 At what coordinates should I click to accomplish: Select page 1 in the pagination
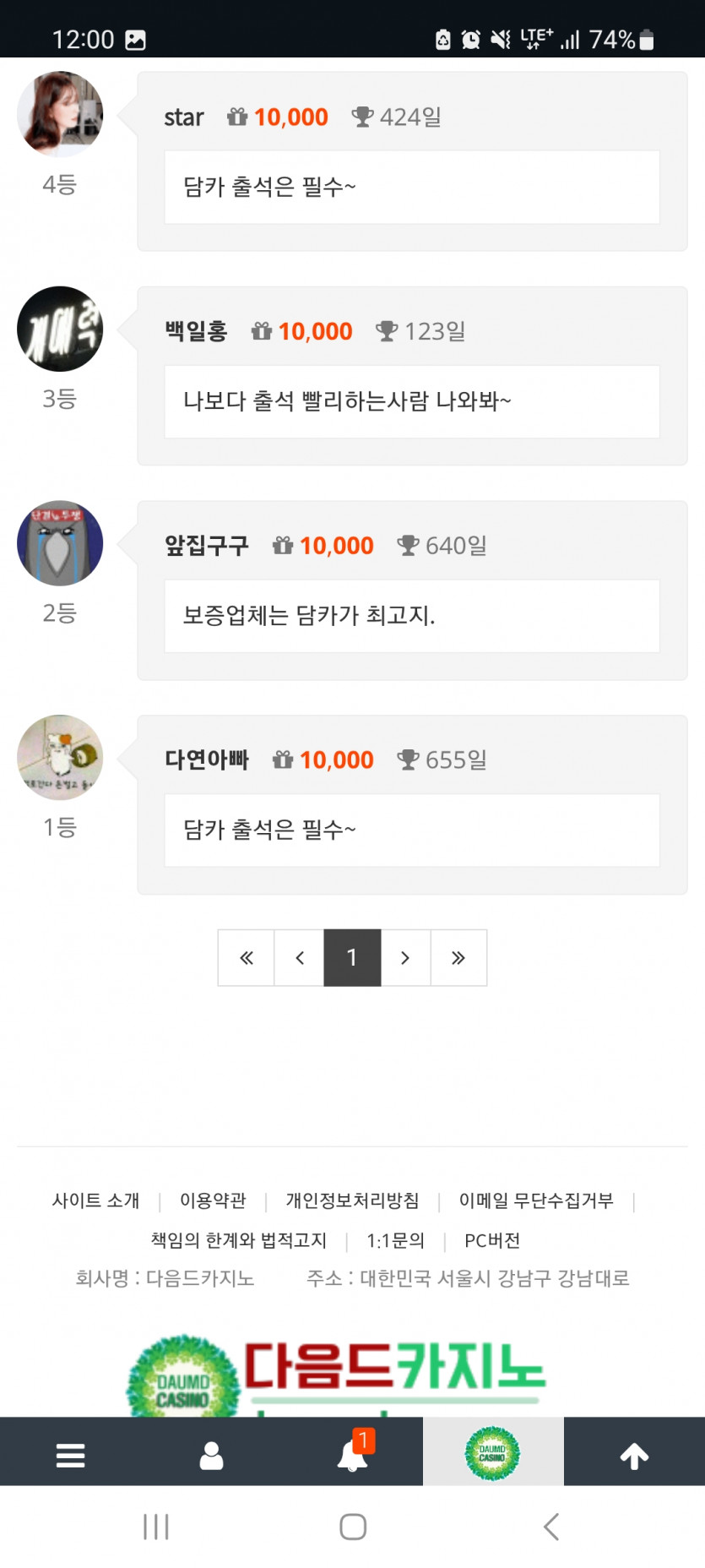(352, 957)
